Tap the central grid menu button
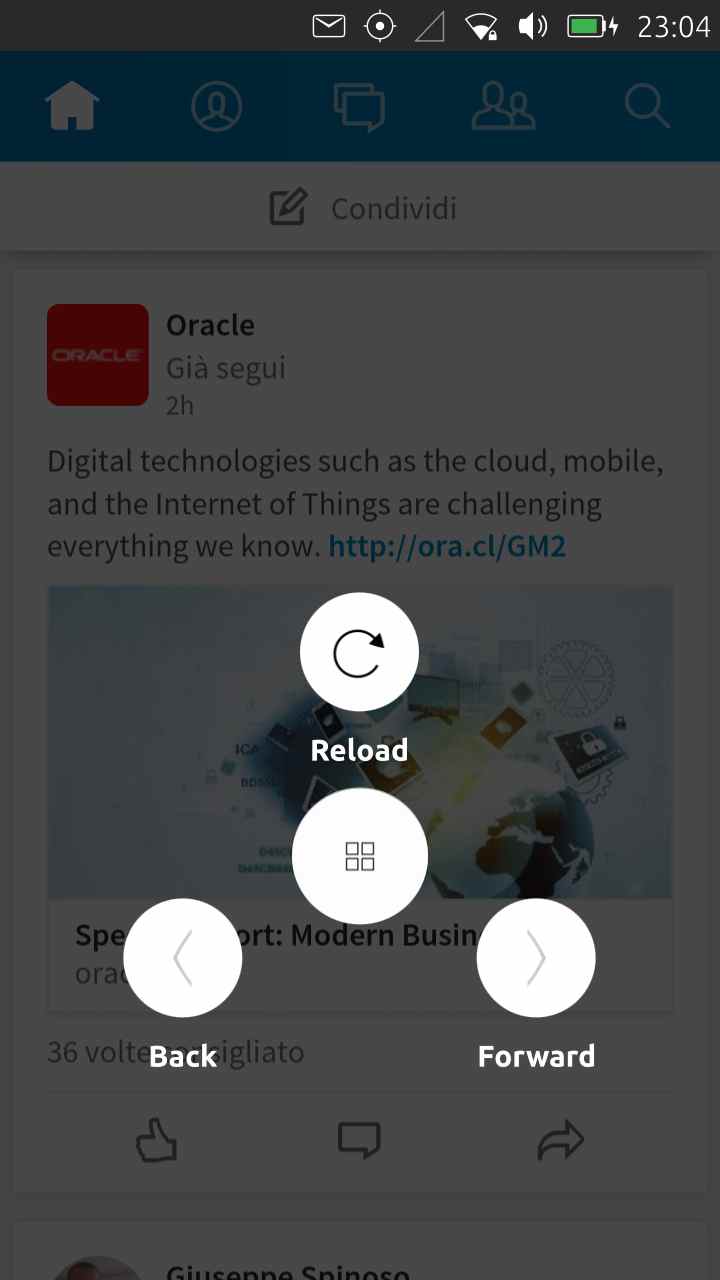The width and height of the screenshot is (720, 1280). (x=360, y=856)
